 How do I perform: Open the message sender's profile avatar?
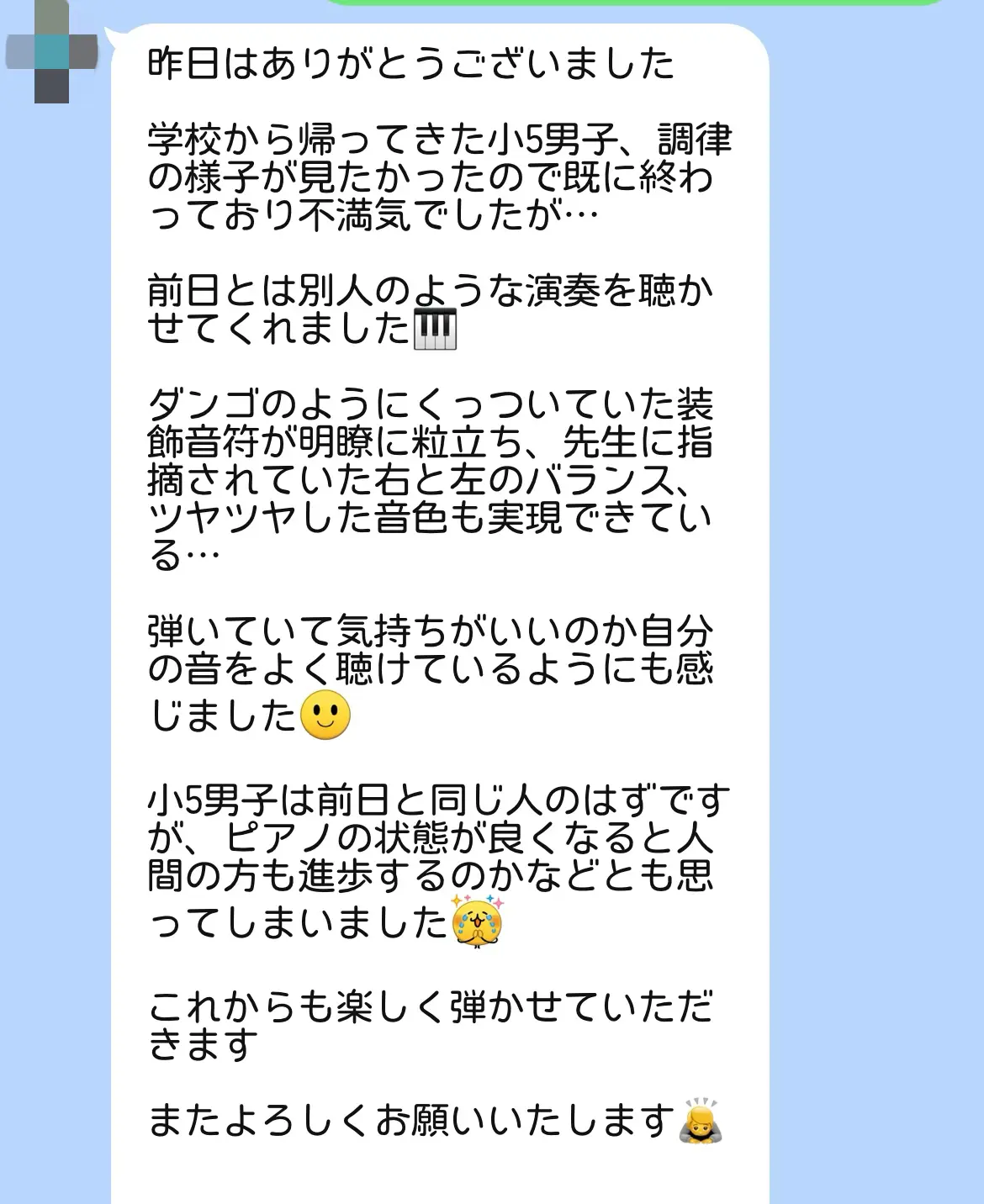[51, 52]
